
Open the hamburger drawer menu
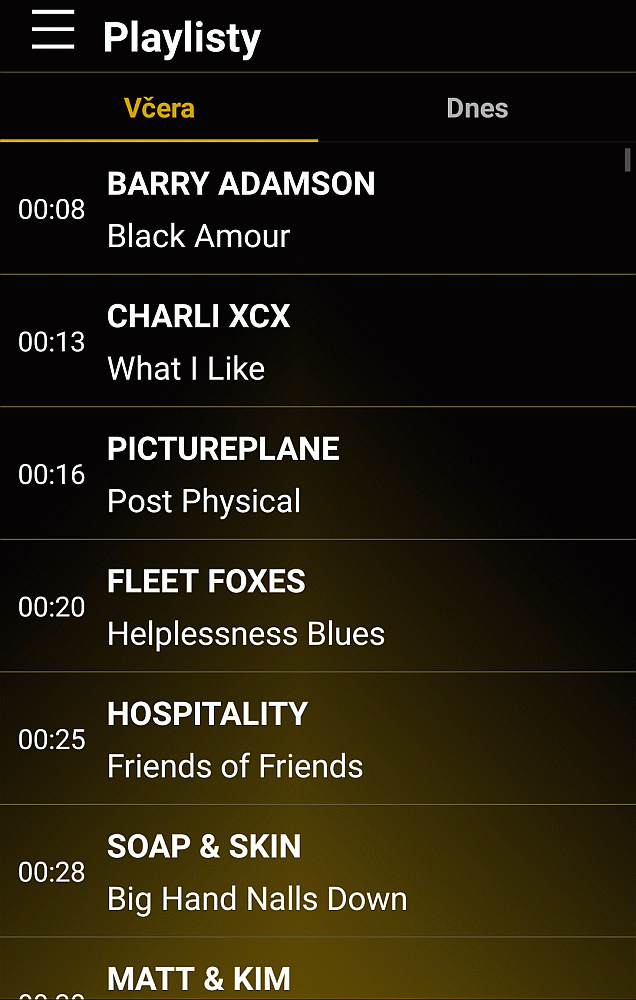(52, 30)
